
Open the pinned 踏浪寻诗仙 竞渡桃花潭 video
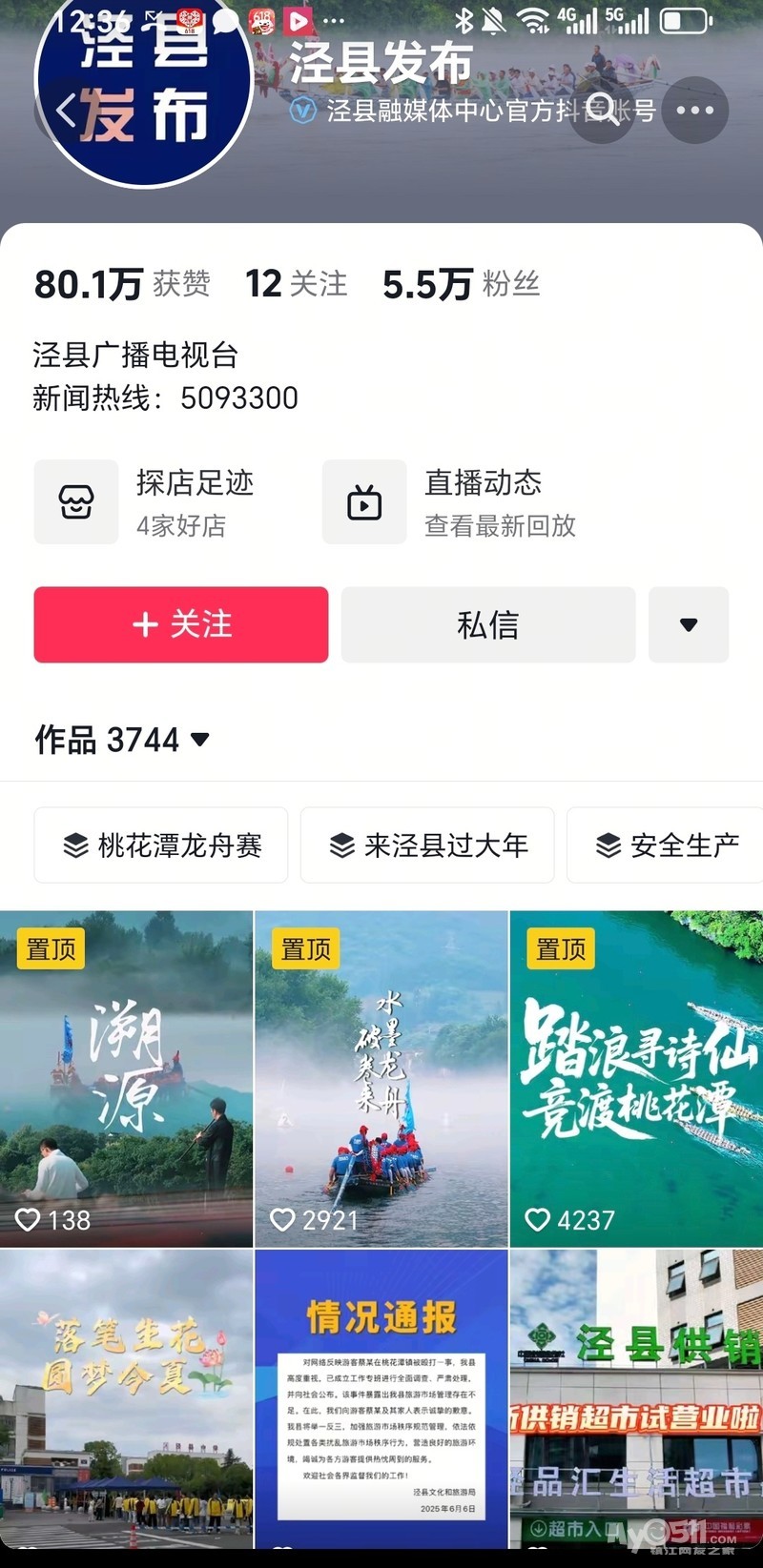[x=636, y=1078]
